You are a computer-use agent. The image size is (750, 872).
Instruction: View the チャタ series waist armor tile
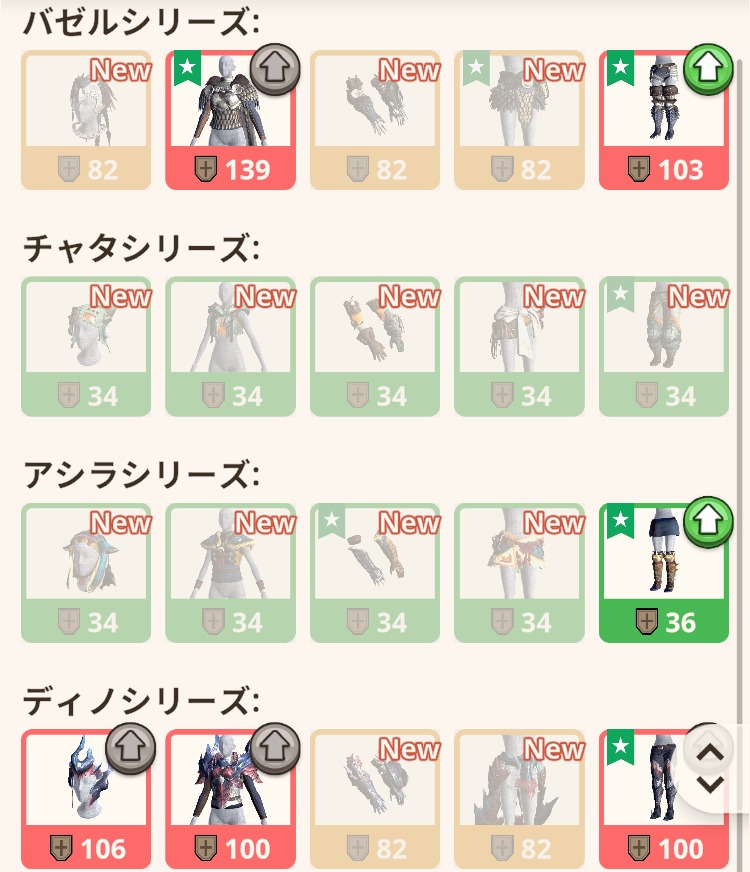pyautogui.click(x=519, y=347)
